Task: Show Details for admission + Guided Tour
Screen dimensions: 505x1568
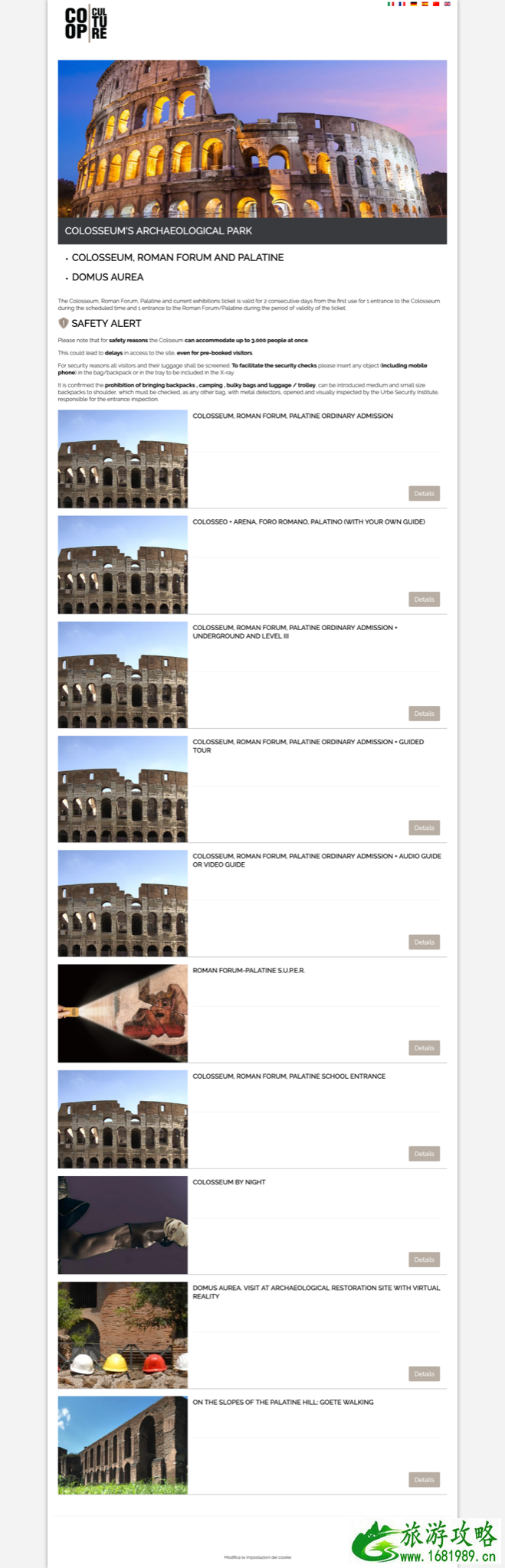Action: pyautogui.click(x=424, y=828)
